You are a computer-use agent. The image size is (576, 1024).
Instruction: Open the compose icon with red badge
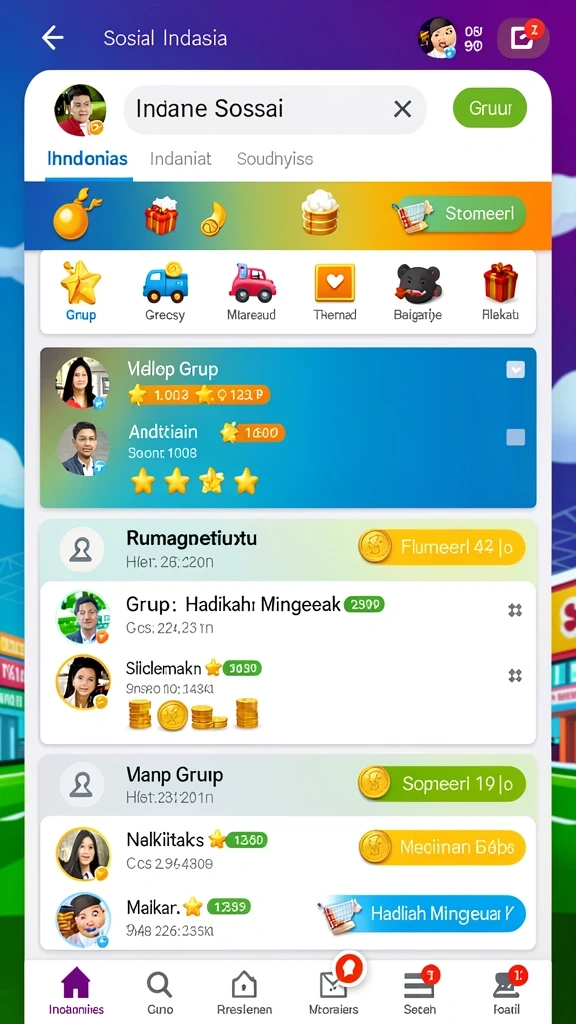[523, 38]
